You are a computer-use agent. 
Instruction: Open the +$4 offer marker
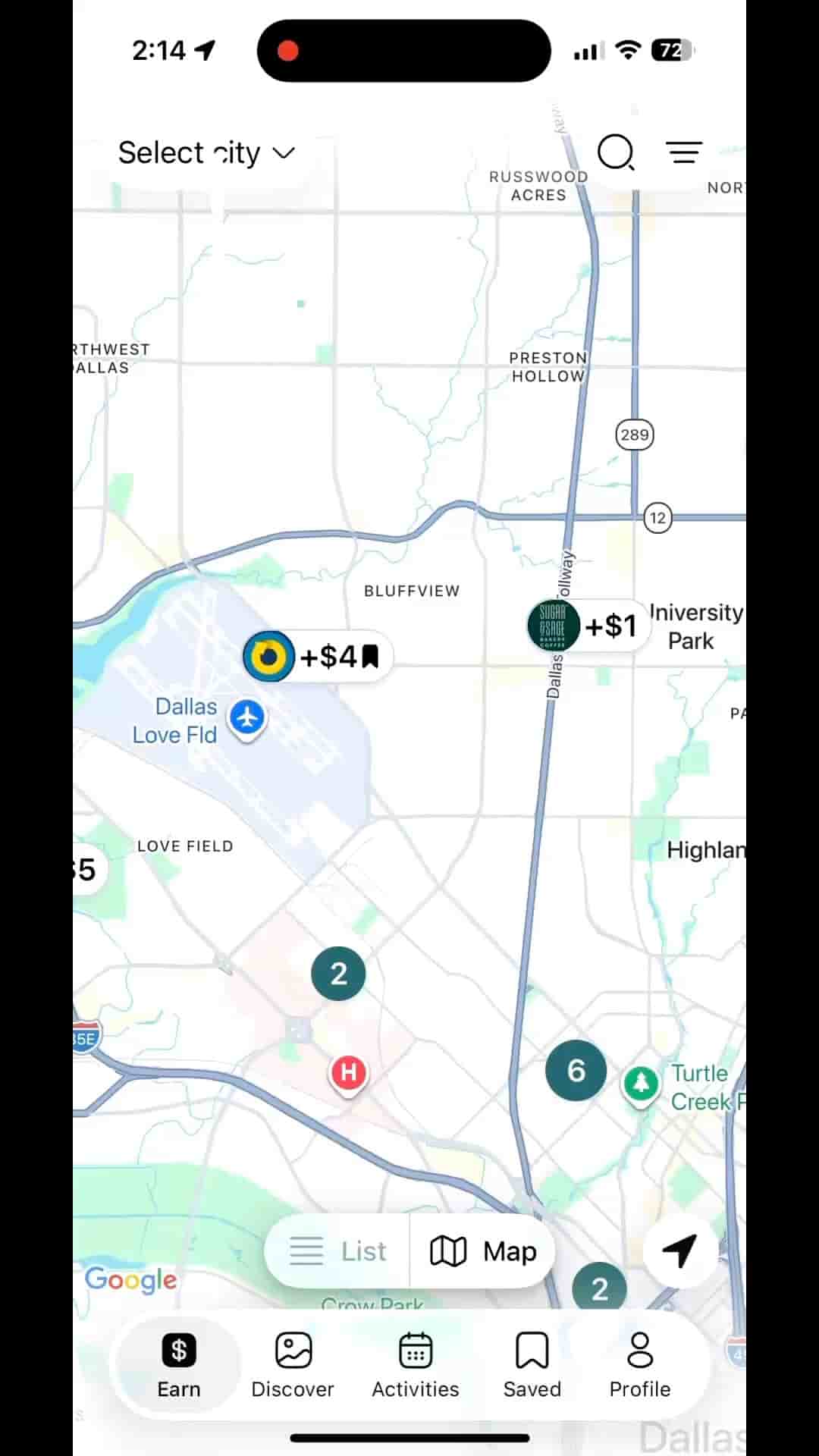click(x=318, y=656)
